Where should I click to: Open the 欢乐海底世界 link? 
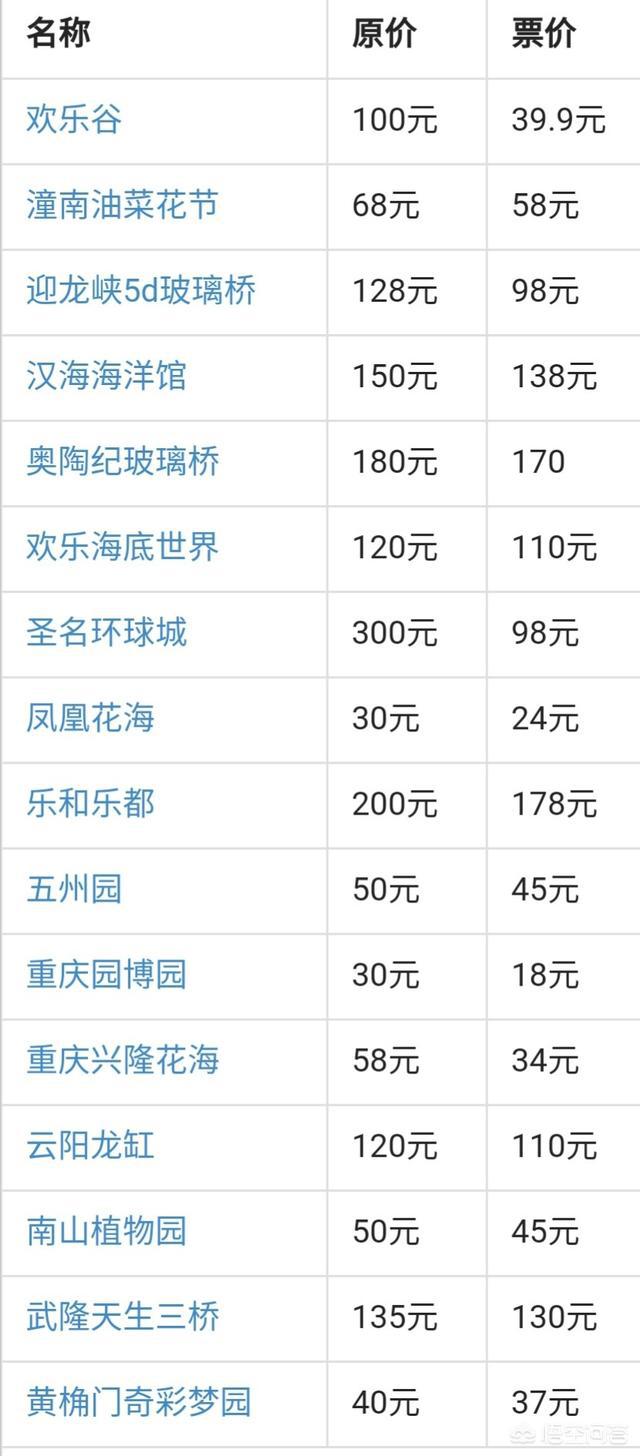pyautogui.click(x=122, y=547)
